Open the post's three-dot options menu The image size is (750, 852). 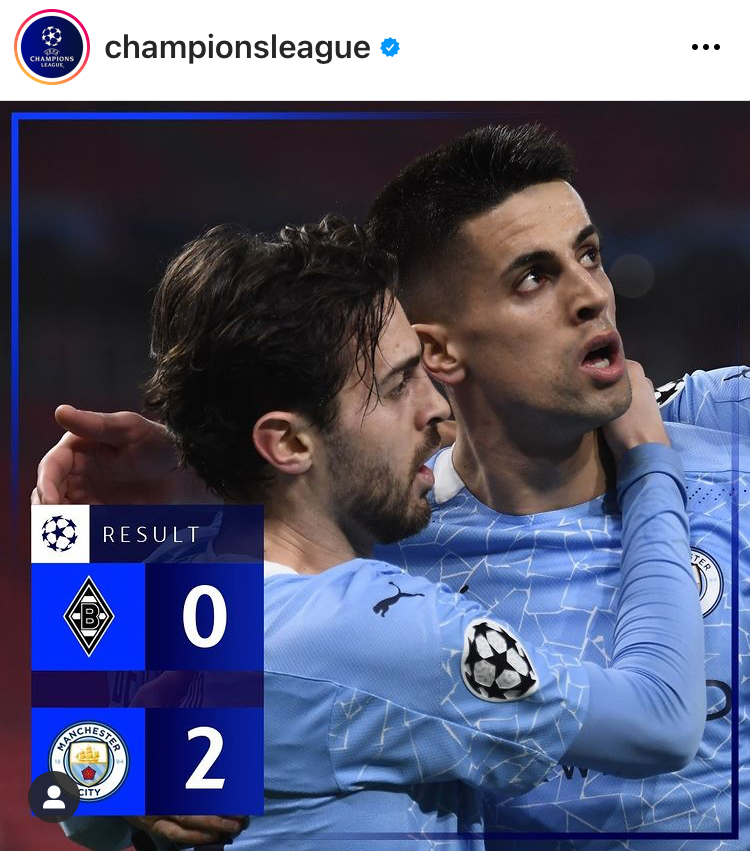(705, 47)
